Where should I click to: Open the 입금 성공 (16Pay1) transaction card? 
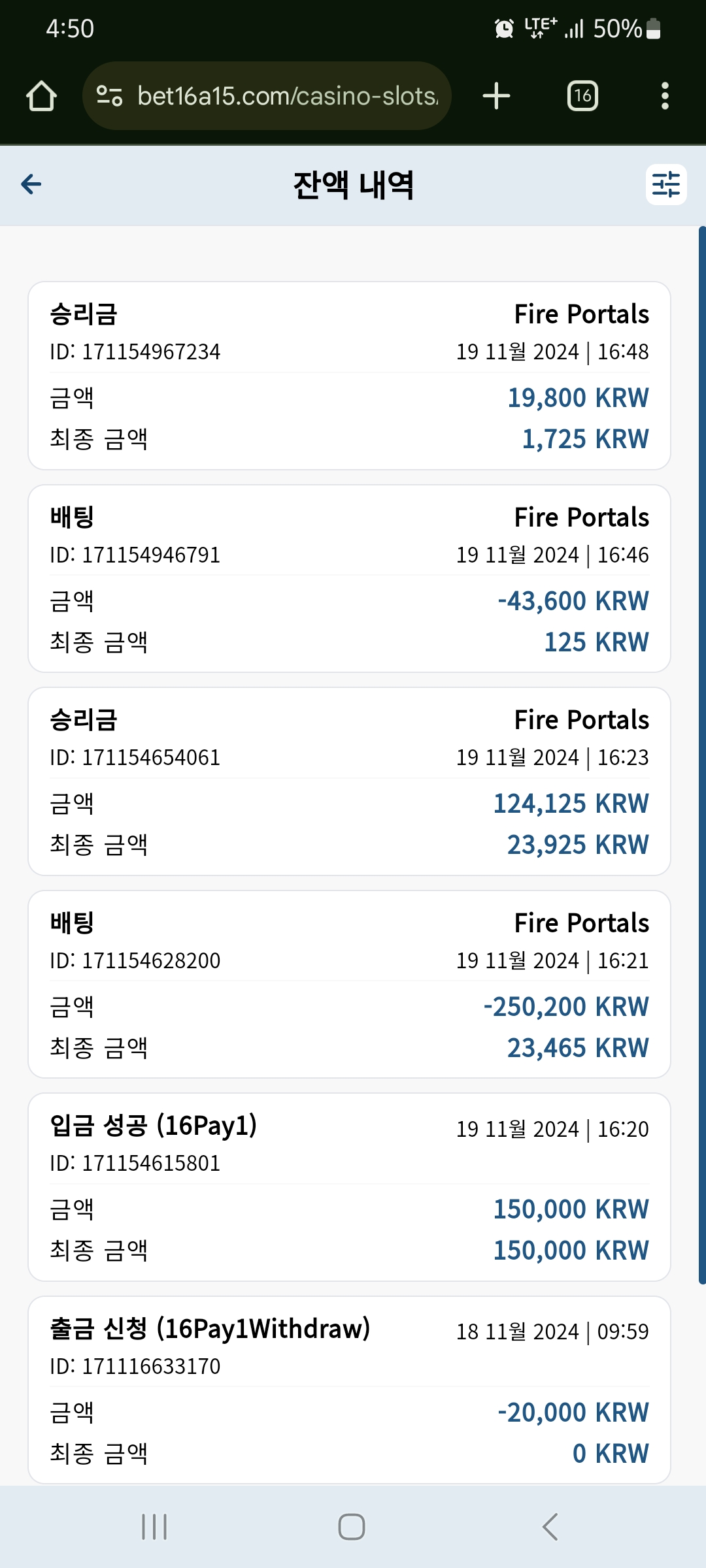click(349, 1187)
